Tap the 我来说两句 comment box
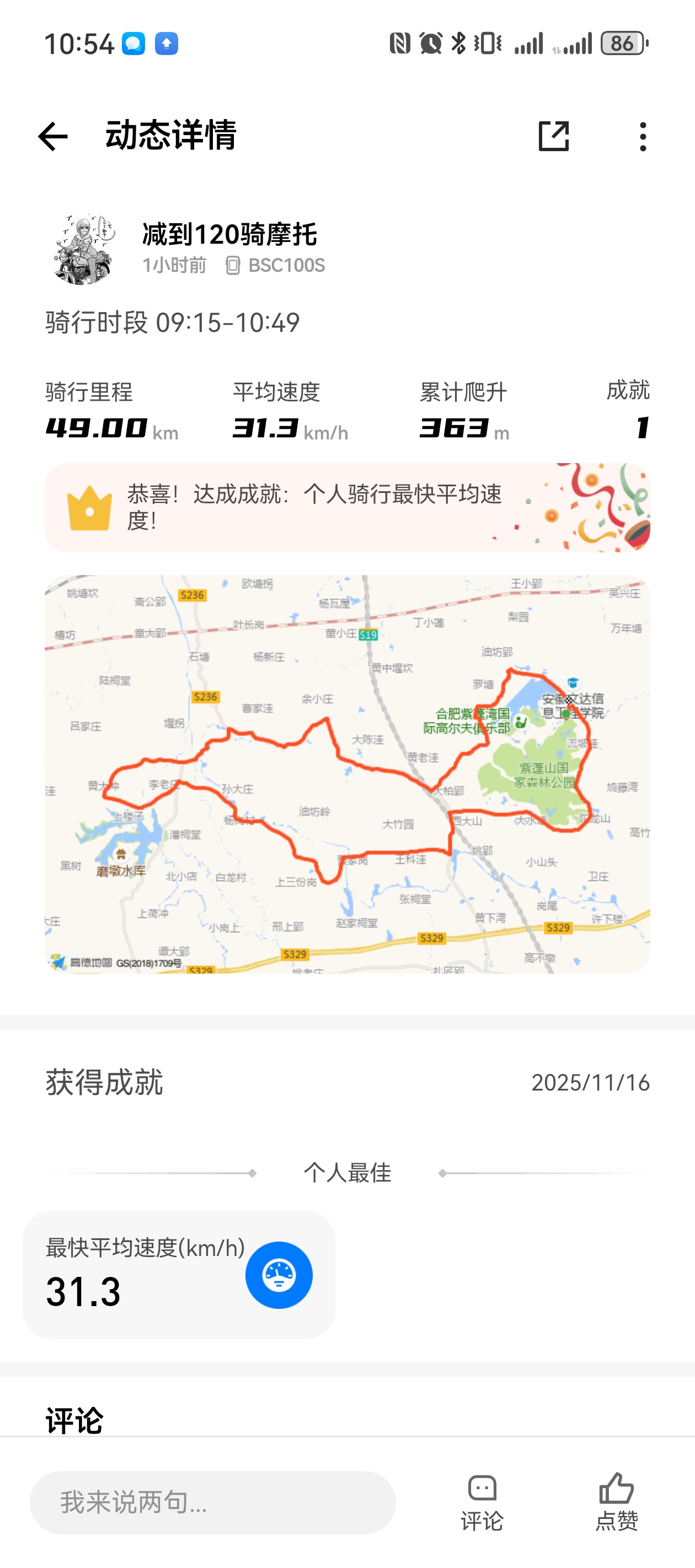This screenshot has width=695, height=1568. pos(212,1502)
